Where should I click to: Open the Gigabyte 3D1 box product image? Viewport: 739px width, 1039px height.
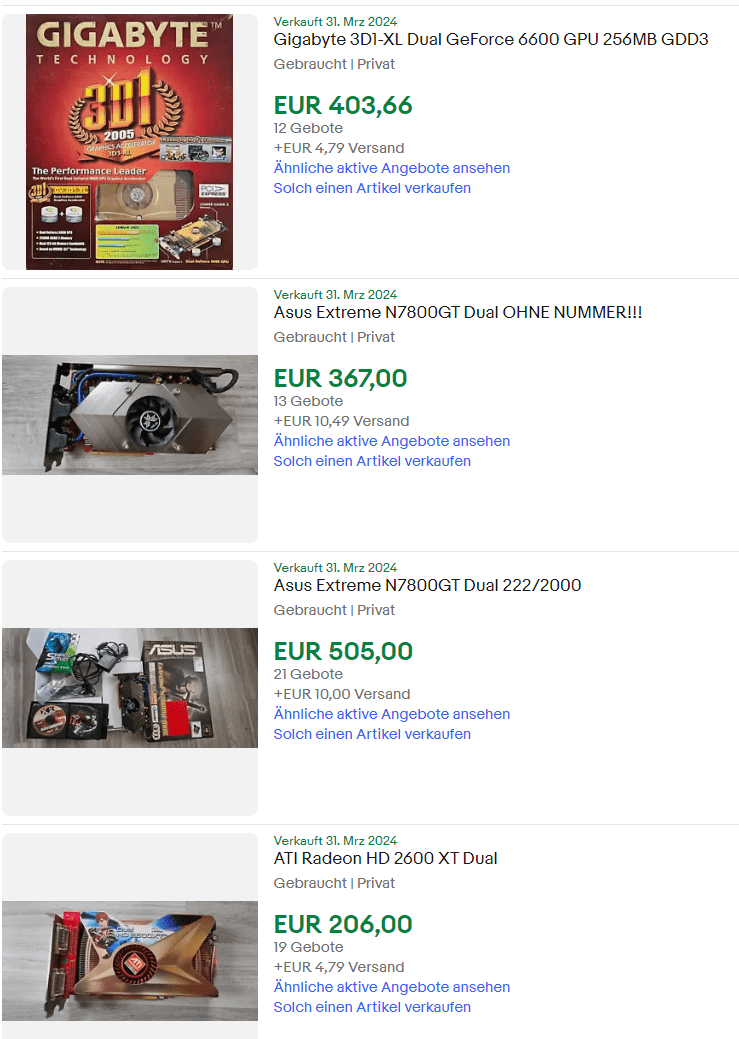point(129,142)
